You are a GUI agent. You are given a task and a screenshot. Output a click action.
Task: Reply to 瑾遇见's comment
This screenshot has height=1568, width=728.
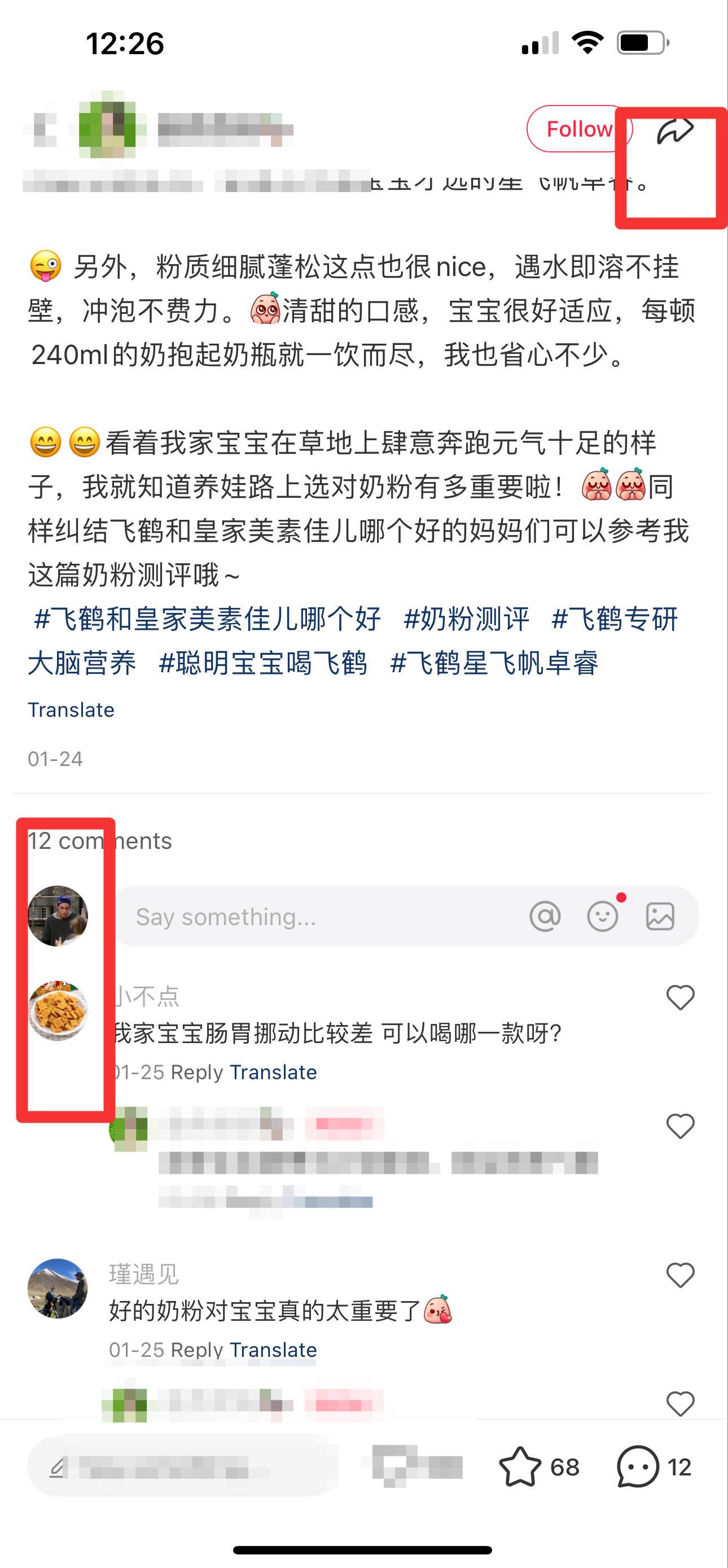[197, 1350]
